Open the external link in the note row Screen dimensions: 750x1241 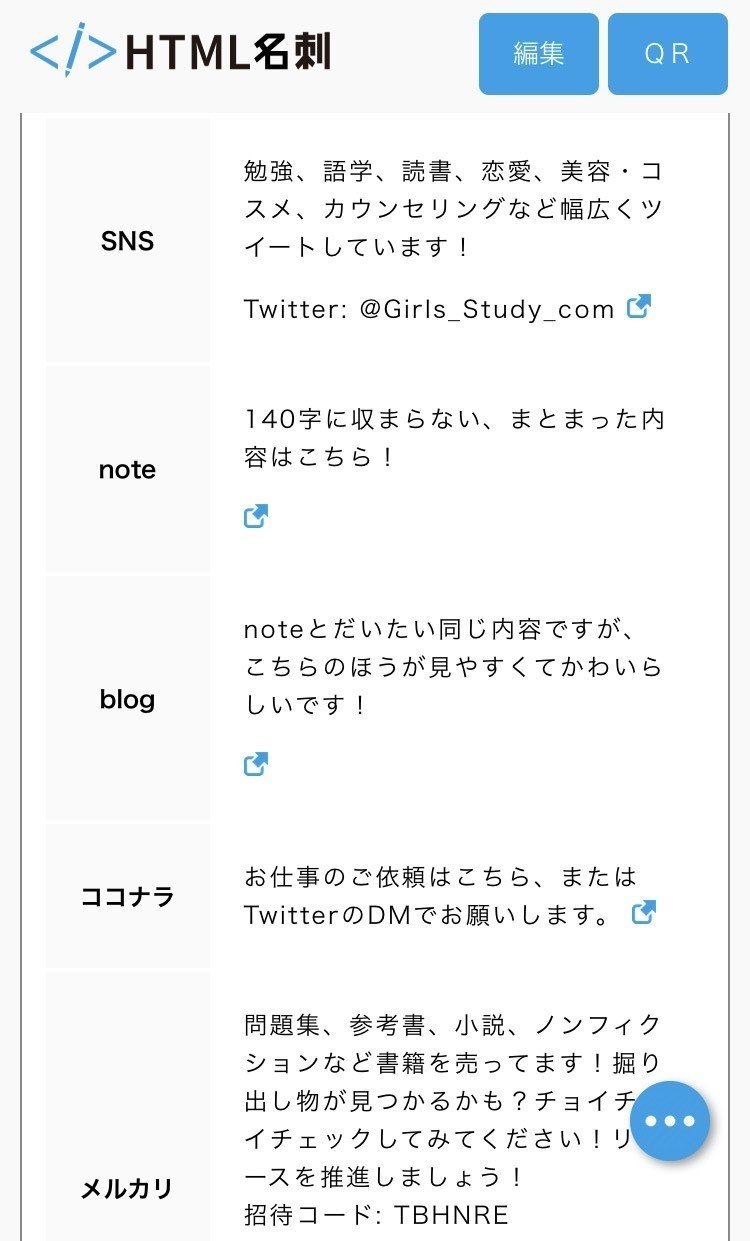(256, 516)
